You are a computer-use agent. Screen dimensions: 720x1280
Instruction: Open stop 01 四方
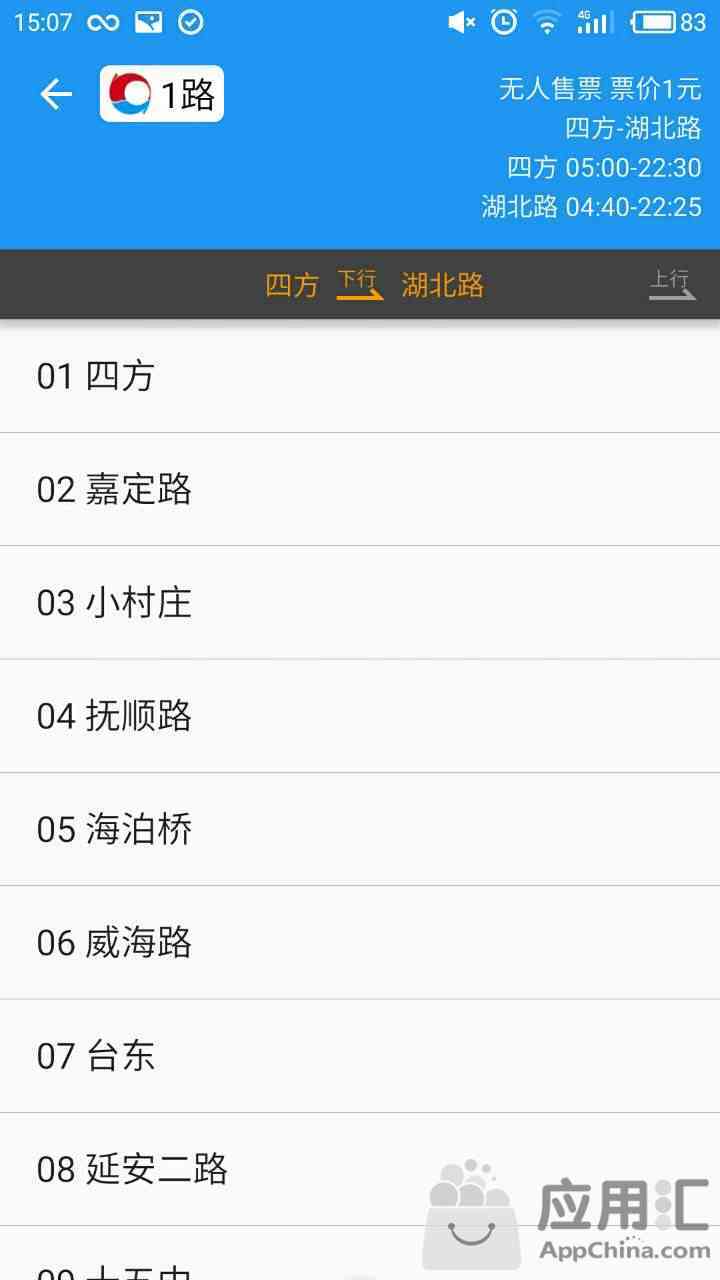click(x=360, y=376)
